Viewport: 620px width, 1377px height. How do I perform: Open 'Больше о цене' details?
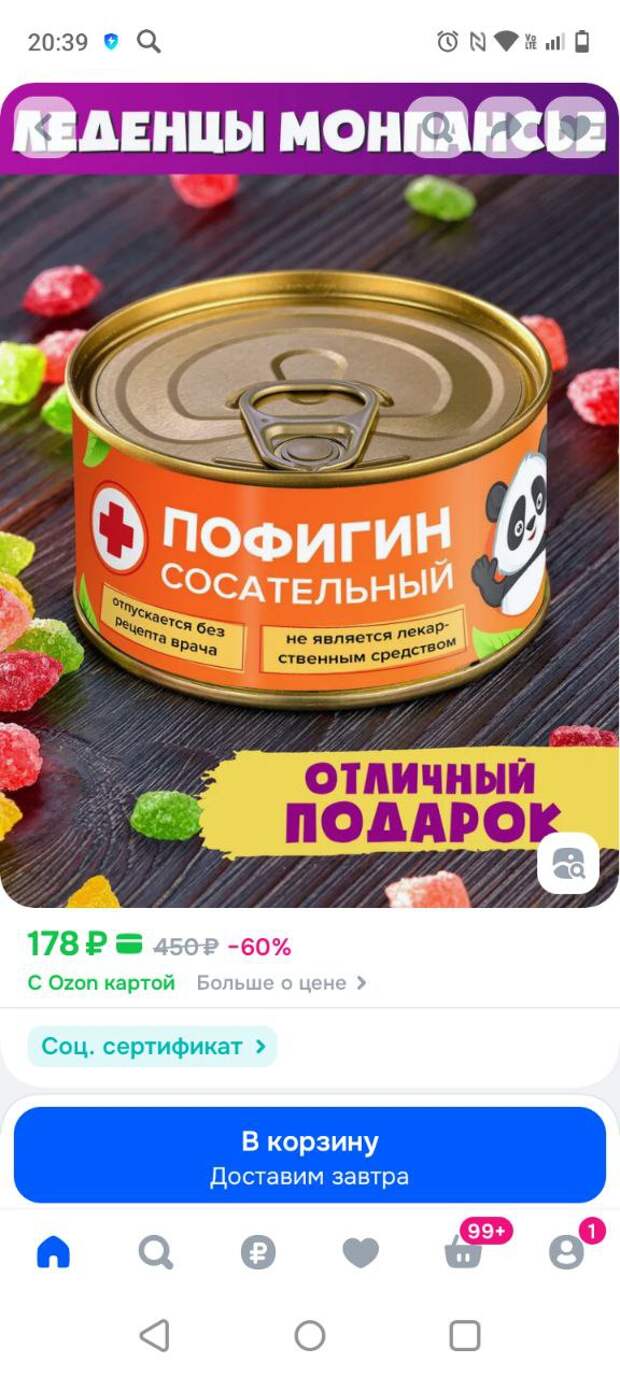point(281,983)
